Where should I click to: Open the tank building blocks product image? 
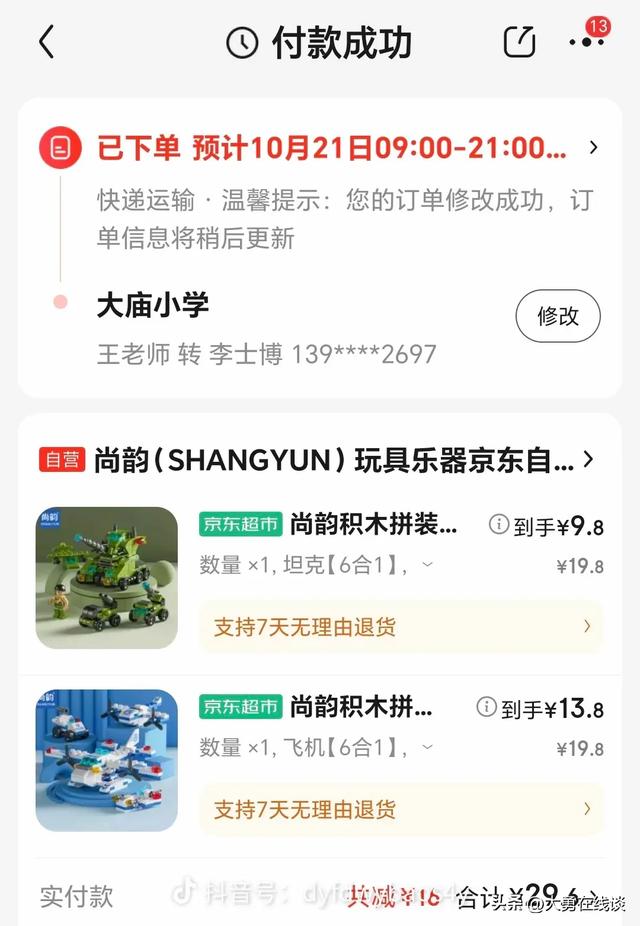[107, 578]
